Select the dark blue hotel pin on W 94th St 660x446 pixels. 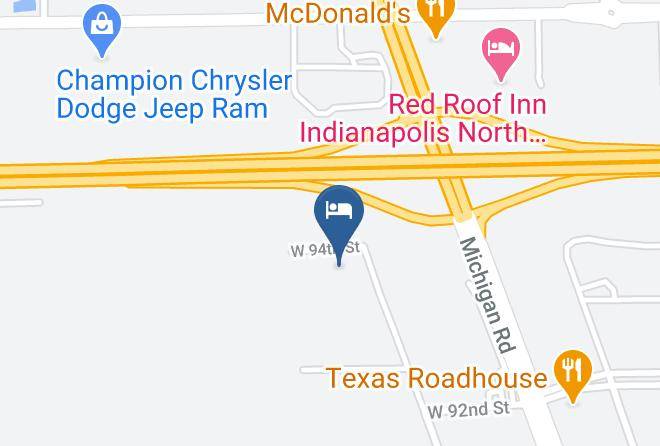[x=339, y=221]
